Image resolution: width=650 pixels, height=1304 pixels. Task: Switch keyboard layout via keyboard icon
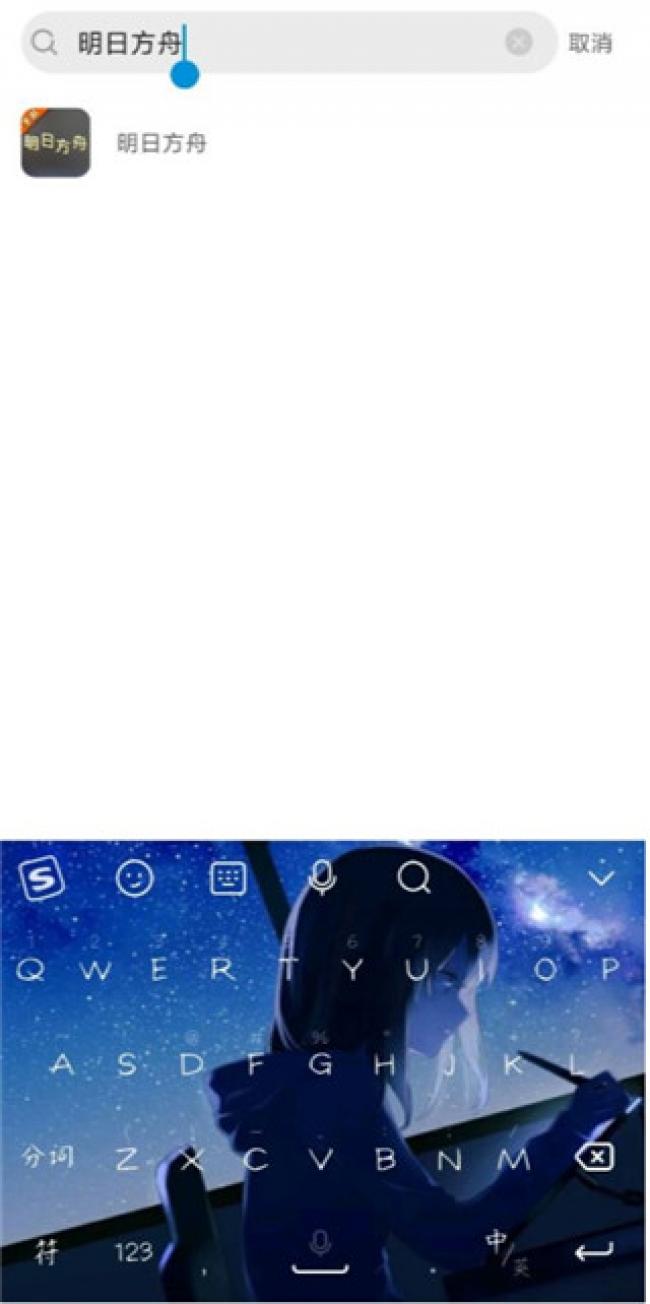pos(228,879)
